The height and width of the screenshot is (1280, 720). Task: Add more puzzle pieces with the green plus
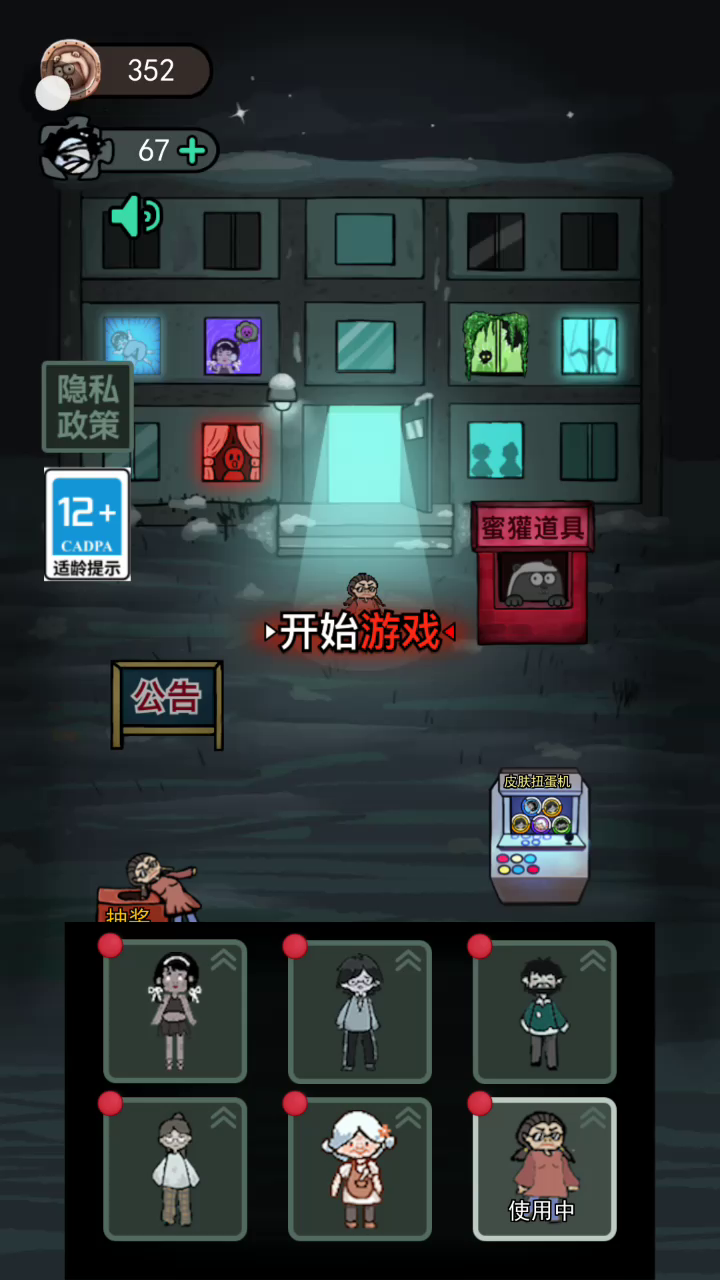pos(192,151)
